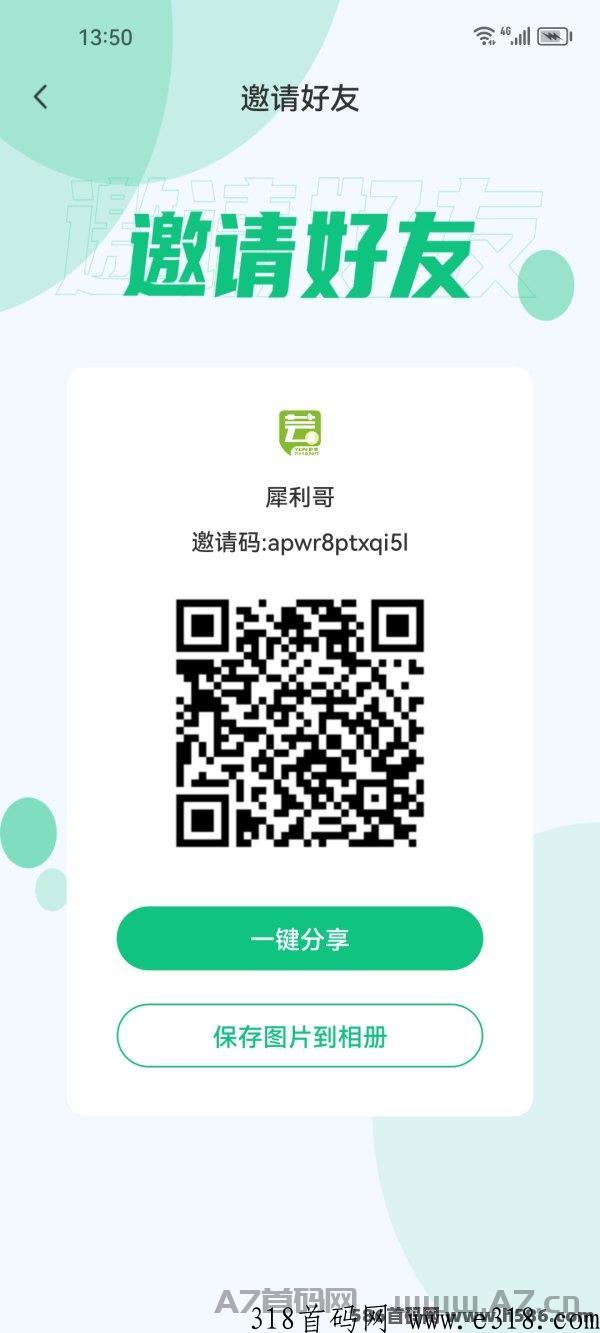Select 保存图片到相册 to save the image
Viewport: 600px width, 1333px height.
point(300,1036)
